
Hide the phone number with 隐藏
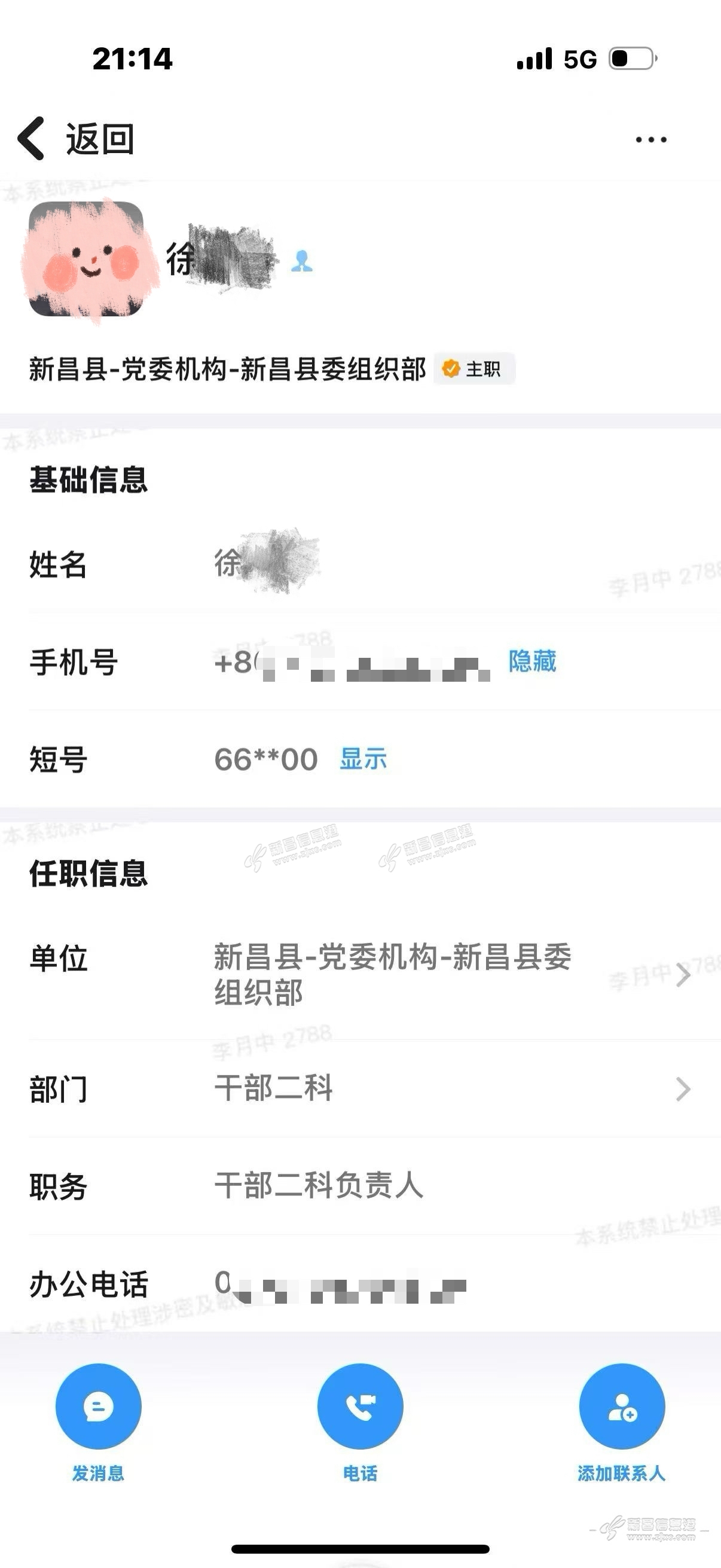533,661
